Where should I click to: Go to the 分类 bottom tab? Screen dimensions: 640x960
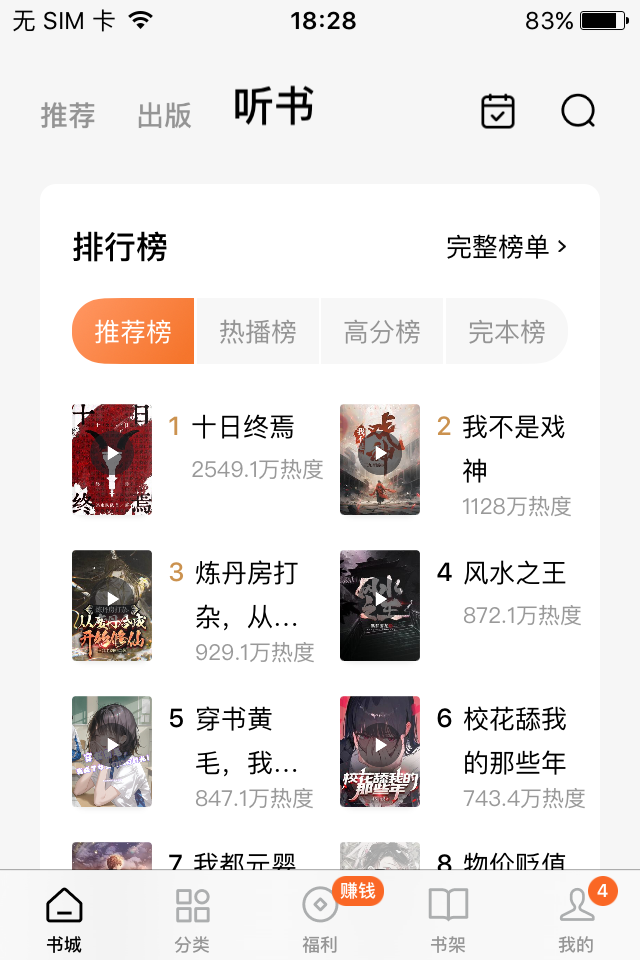[192, 920]
